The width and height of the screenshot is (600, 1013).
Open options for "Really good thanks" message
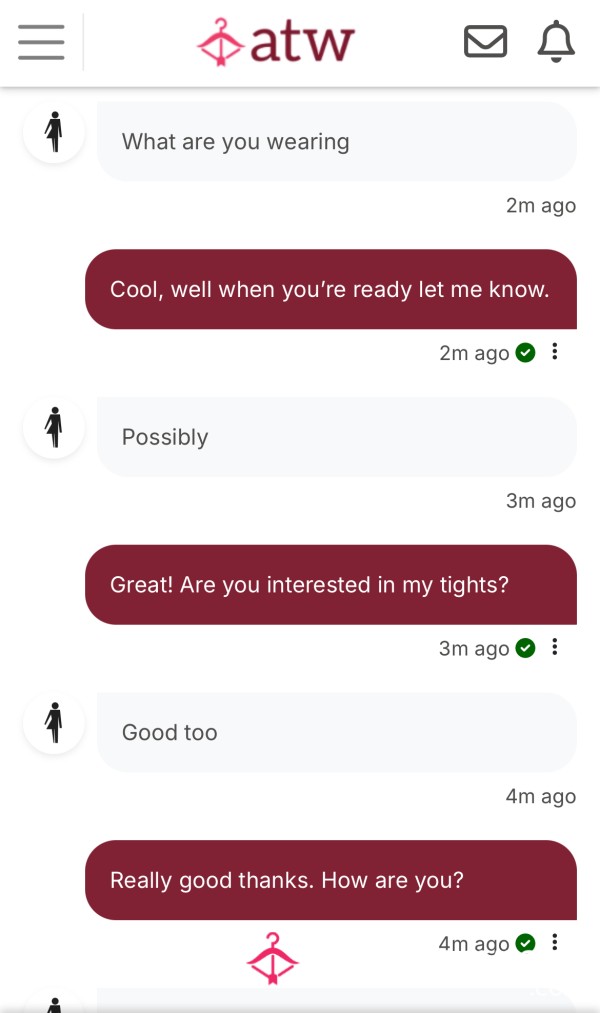coord(555,942)
